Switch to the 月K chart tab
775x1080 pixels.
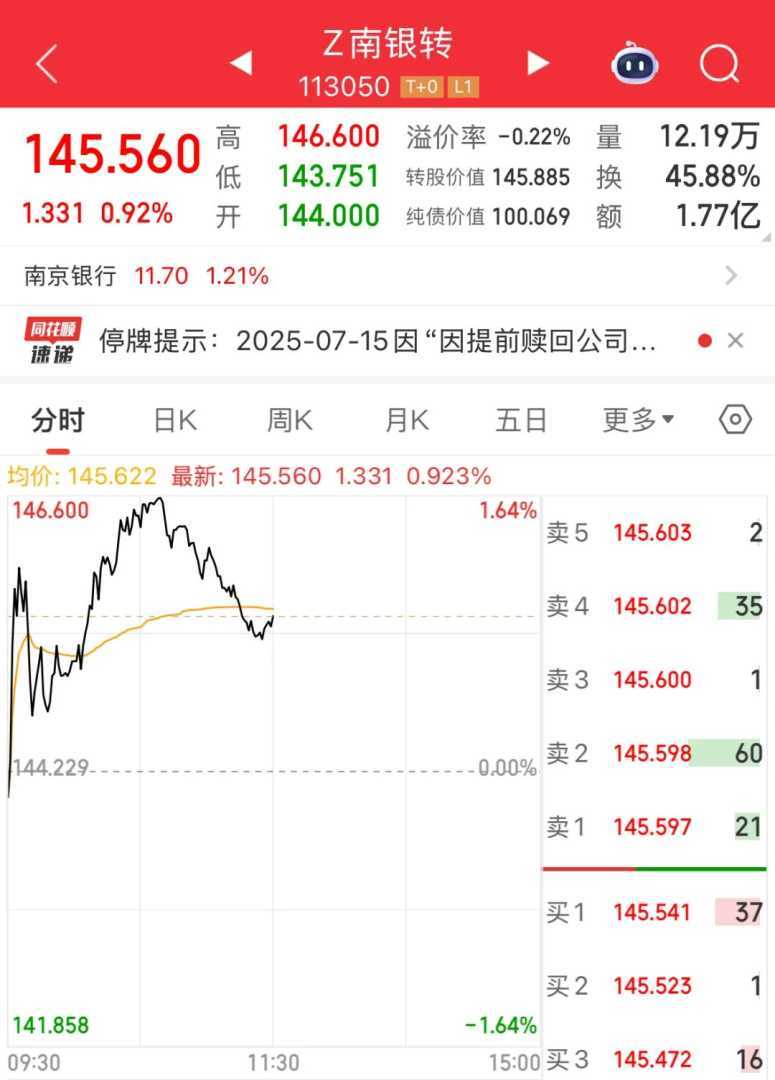pos(407,420)
